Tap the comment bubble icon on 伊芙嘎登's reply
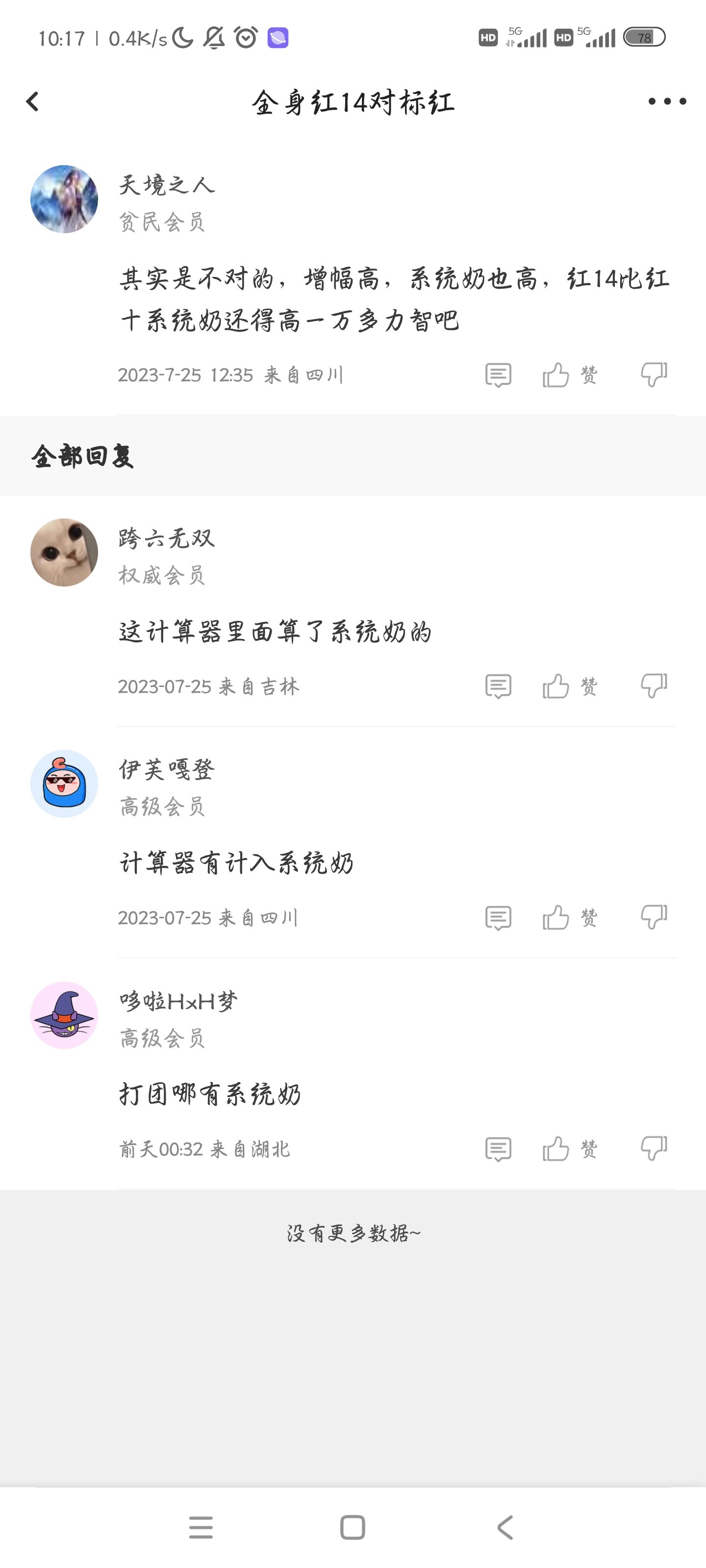Image resolution: width=706 pixels, height=1568 pixels. (x=498, y=918)
